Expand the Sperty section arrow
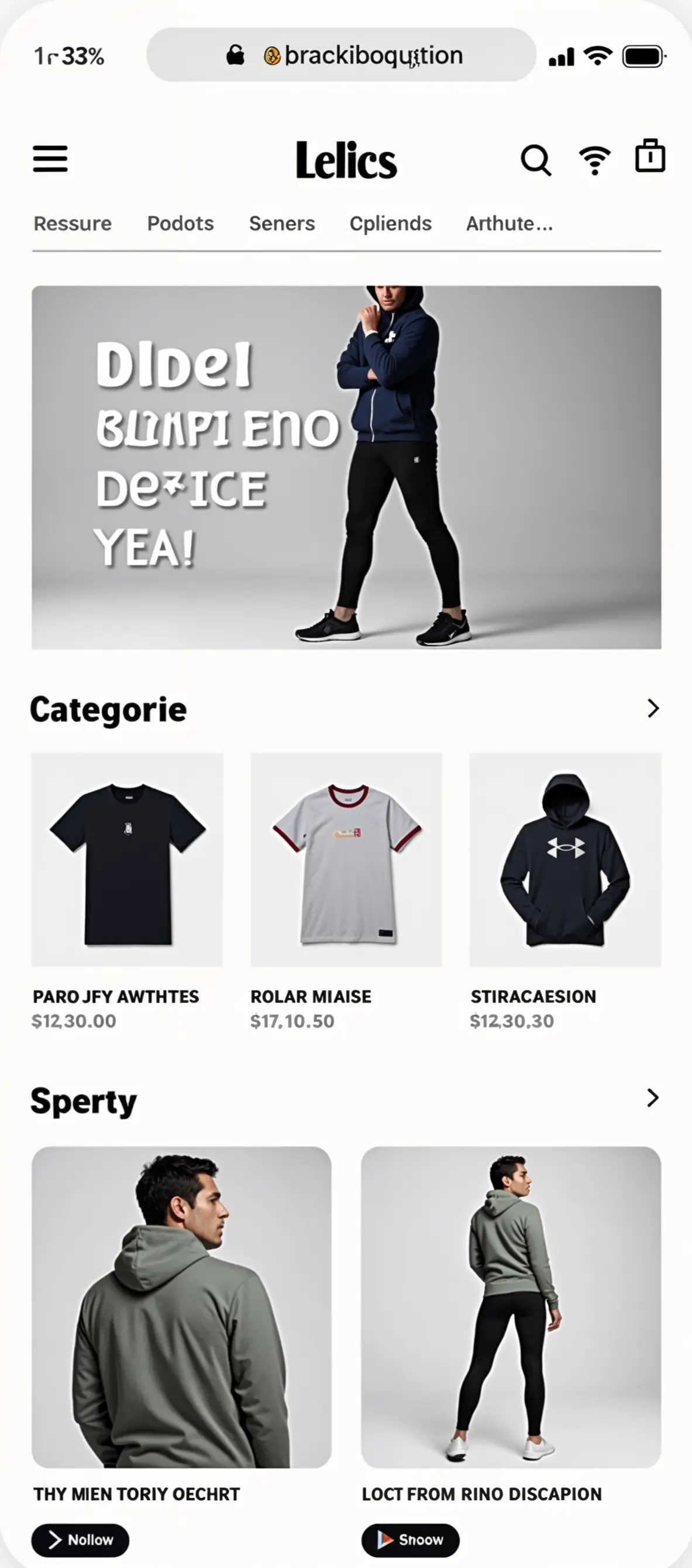 coord(653,1097)
